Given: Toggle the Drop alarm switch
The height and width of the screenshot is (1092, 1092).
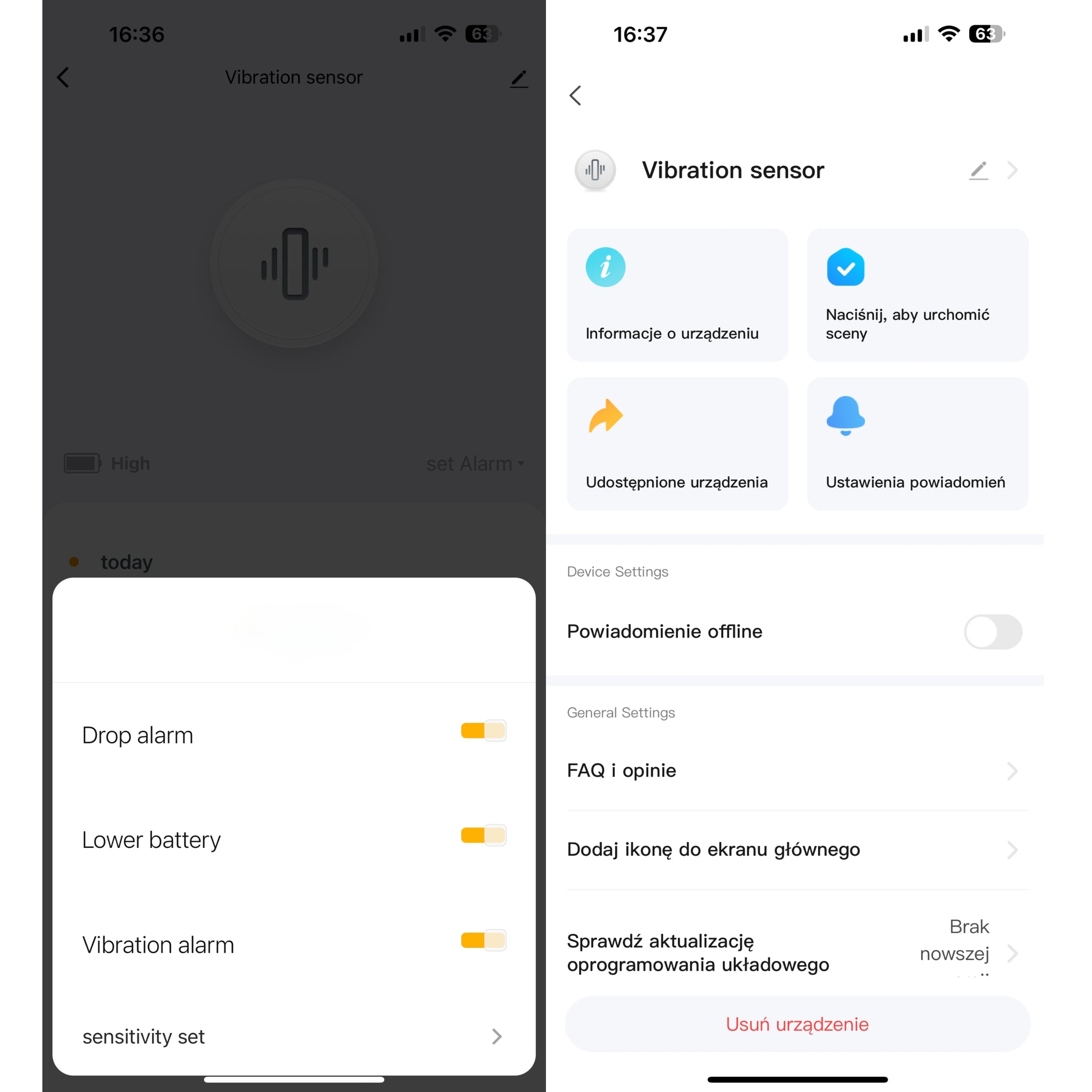Looking at the screenshot, I should 483,731.
